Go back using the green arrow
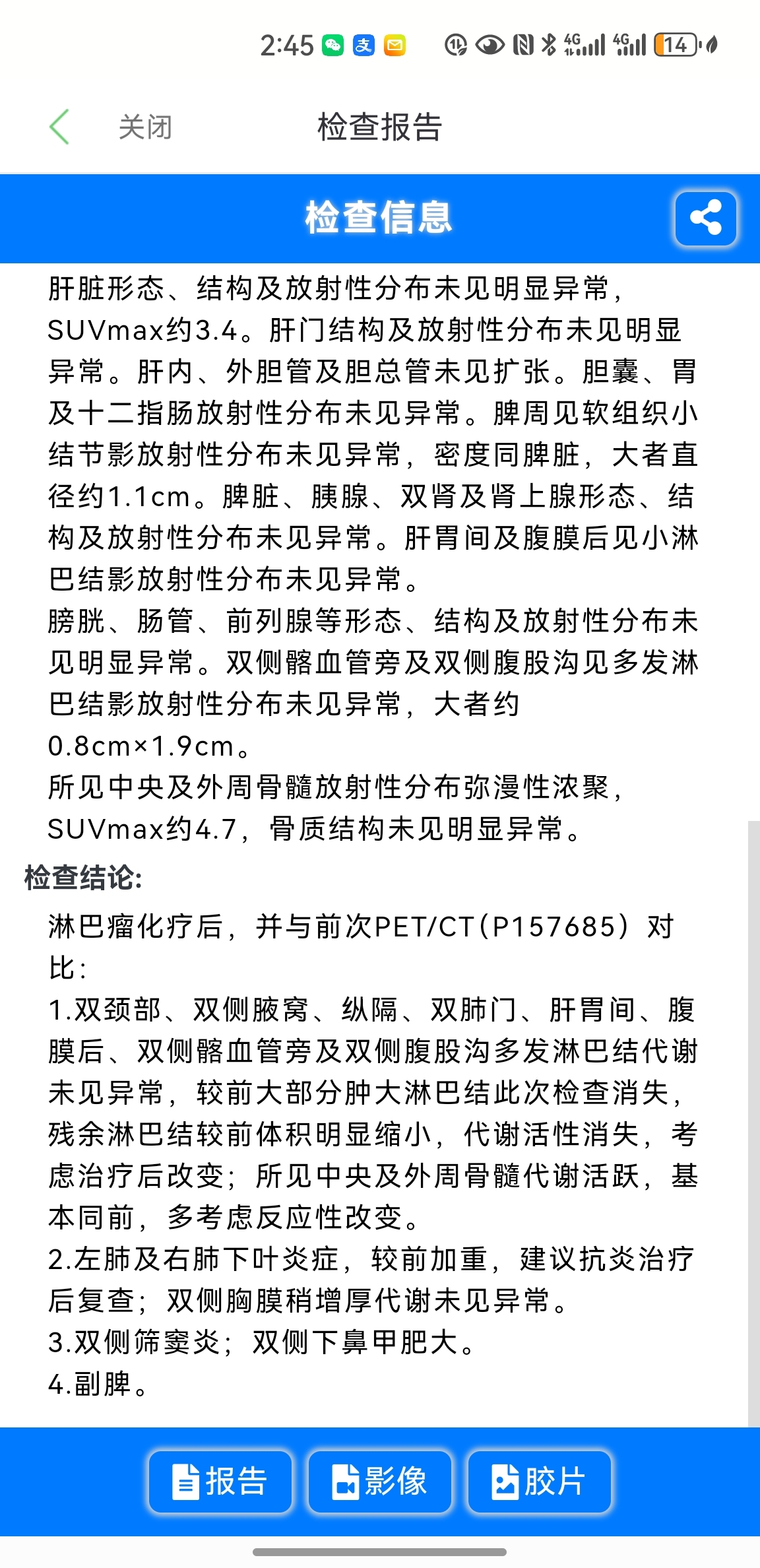 59,127
